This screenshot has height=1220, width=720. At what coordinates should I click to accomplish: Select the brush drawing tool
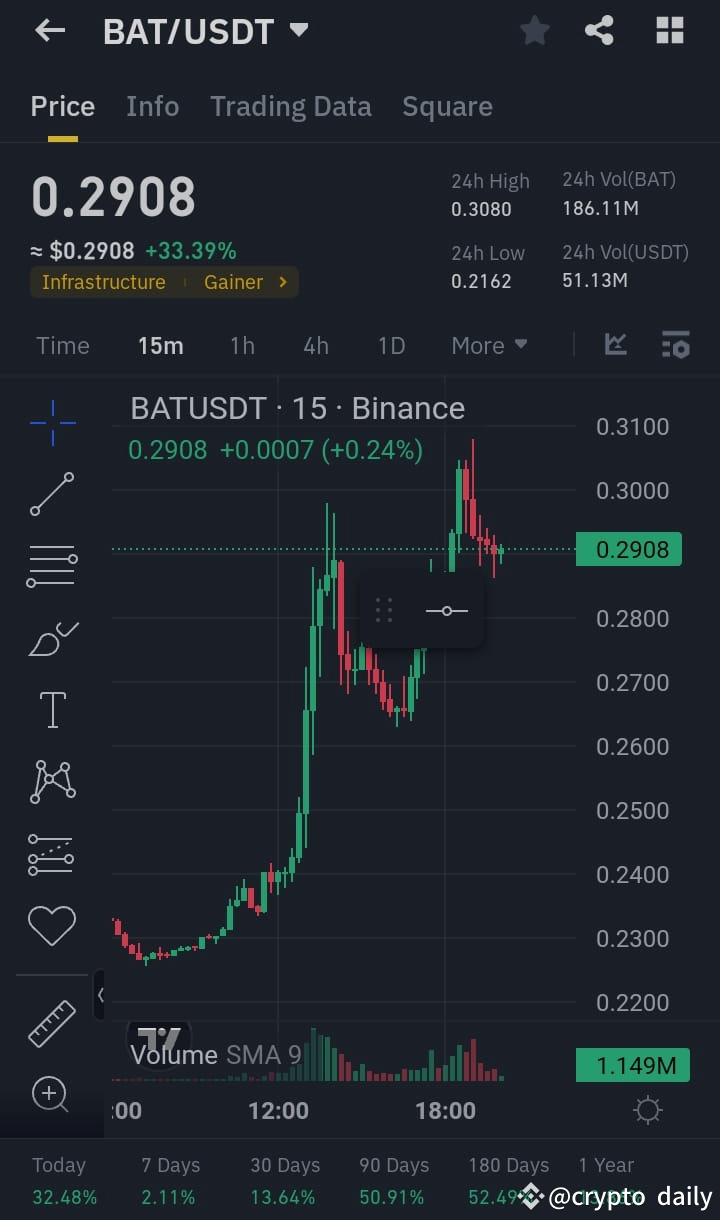[x=52, y=639]
